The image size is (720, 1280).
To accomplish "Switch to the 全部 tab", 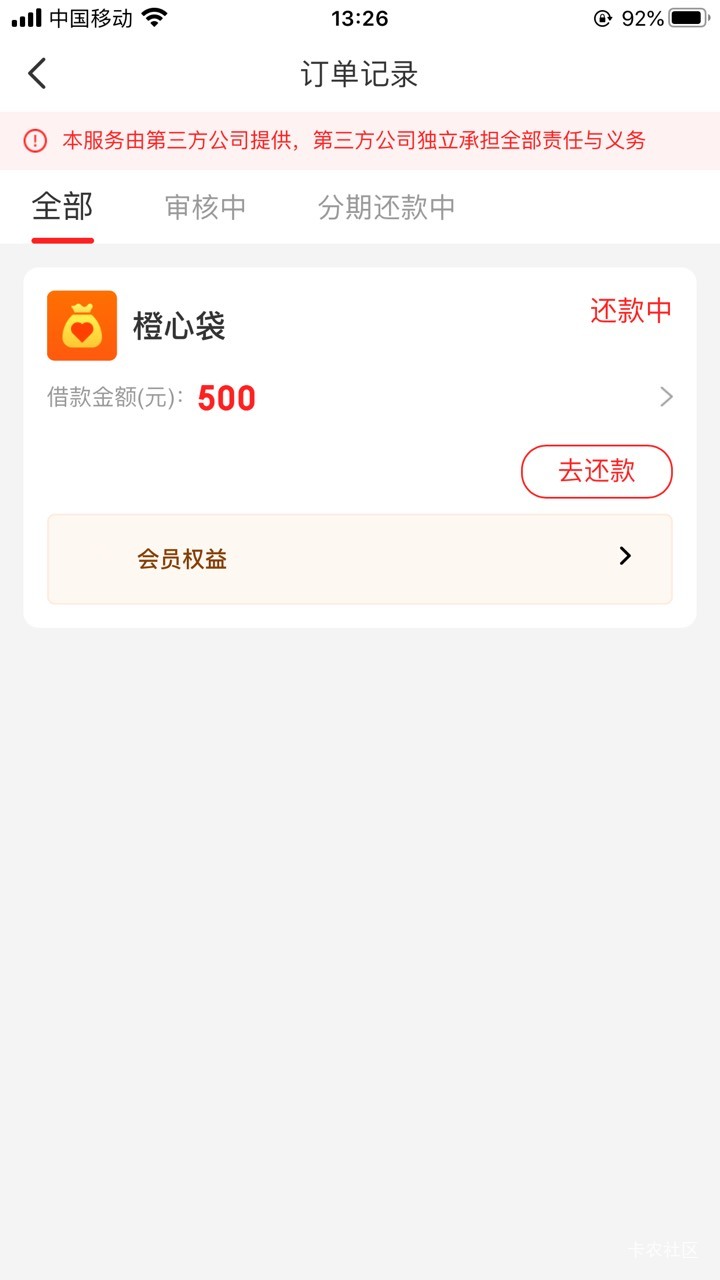I will pyautogui.click(x=62, y=207).
